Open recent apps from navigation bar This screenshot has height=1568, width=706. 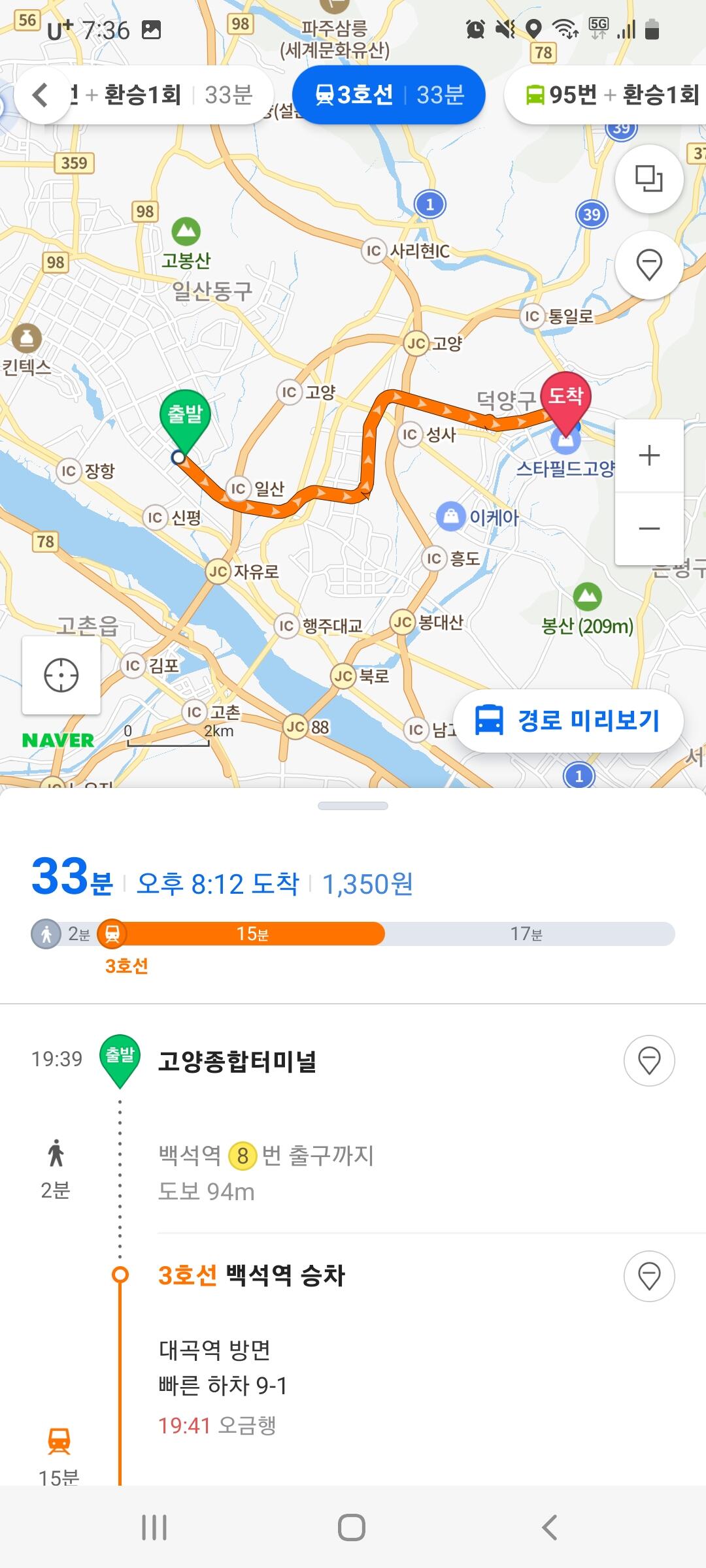pos(154,1527)
